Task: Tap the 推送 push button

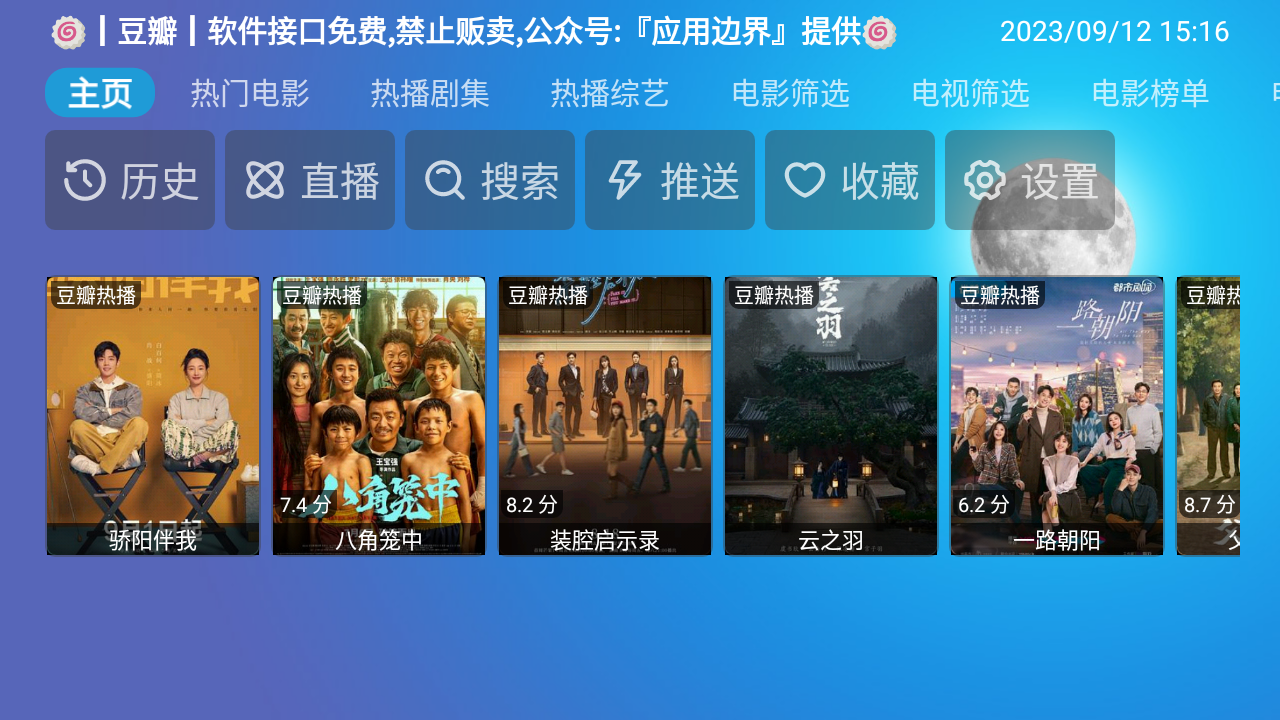Action: (x=670, y=180)
